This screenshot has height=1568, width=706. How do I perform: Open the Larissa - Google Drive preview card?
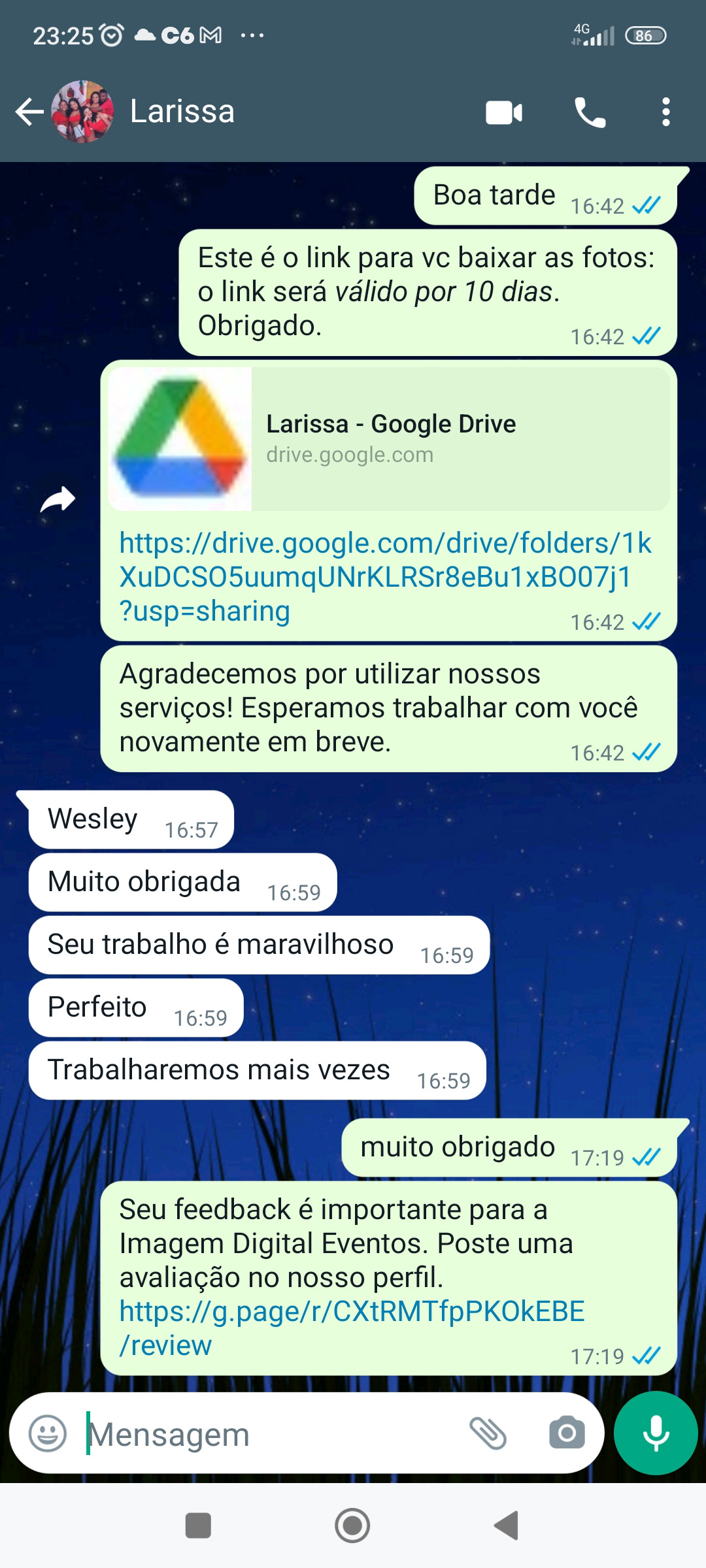[389, 438]
